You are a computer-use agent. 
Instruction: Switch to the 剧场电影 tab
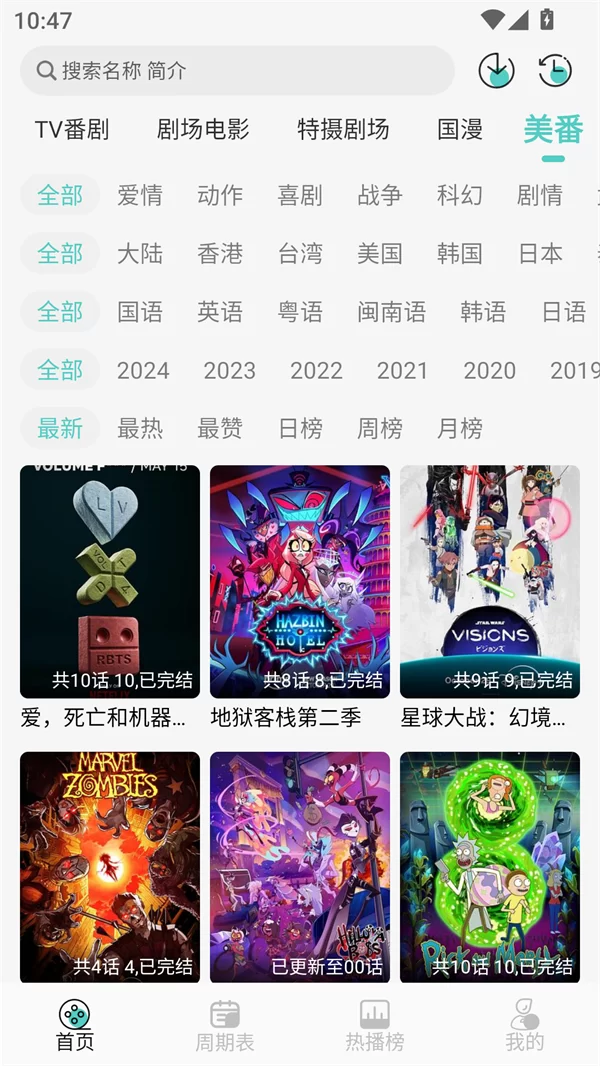tap(203, 129)
